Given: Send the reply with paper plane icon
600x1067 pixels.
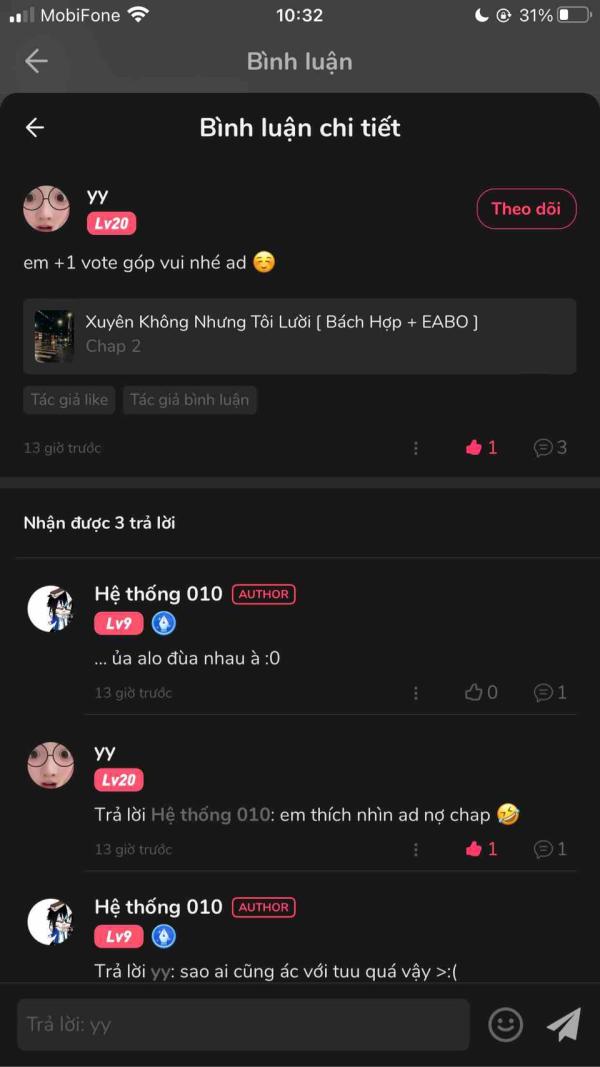Looking at the screenshot, I should point(564,1024).
